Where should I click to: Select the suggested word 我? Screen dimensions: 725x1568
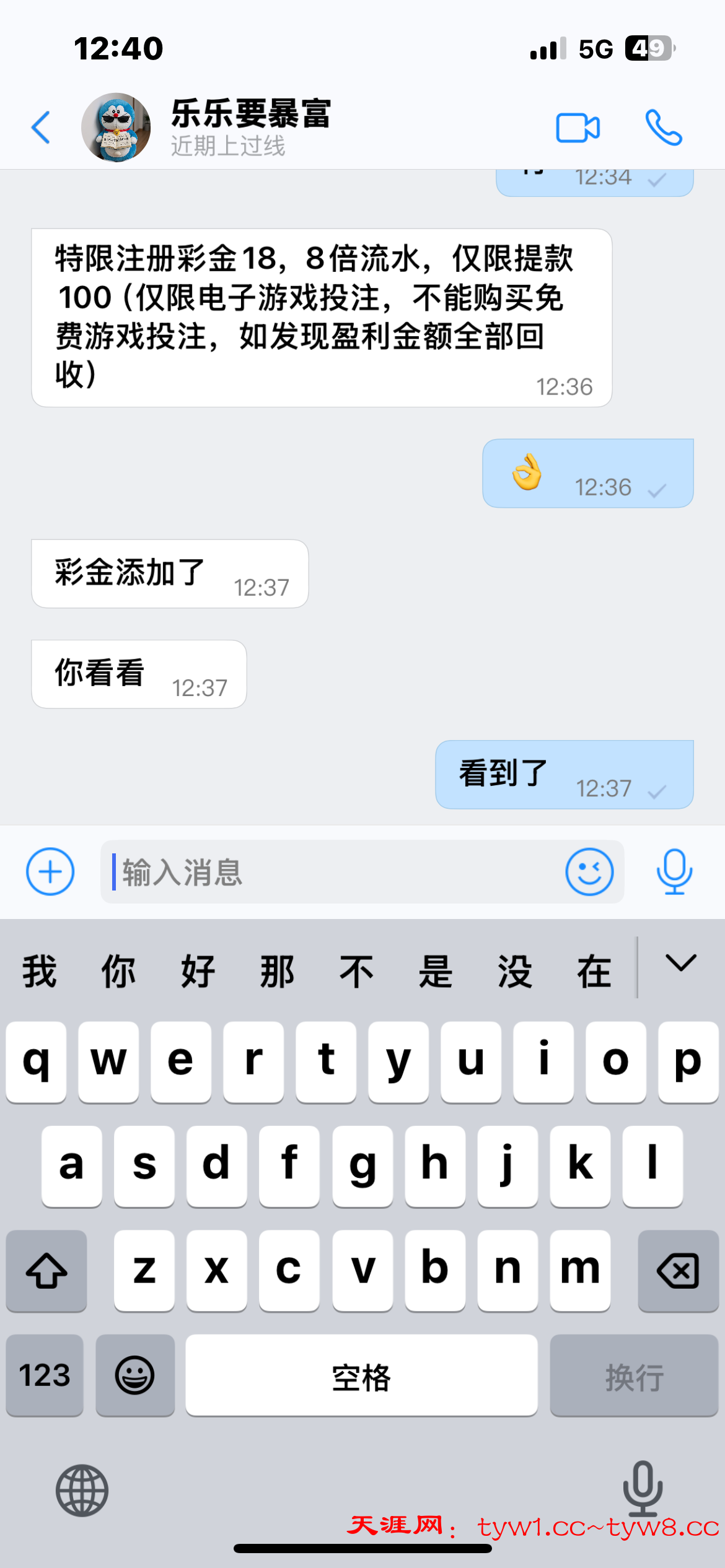click(40, 971)
